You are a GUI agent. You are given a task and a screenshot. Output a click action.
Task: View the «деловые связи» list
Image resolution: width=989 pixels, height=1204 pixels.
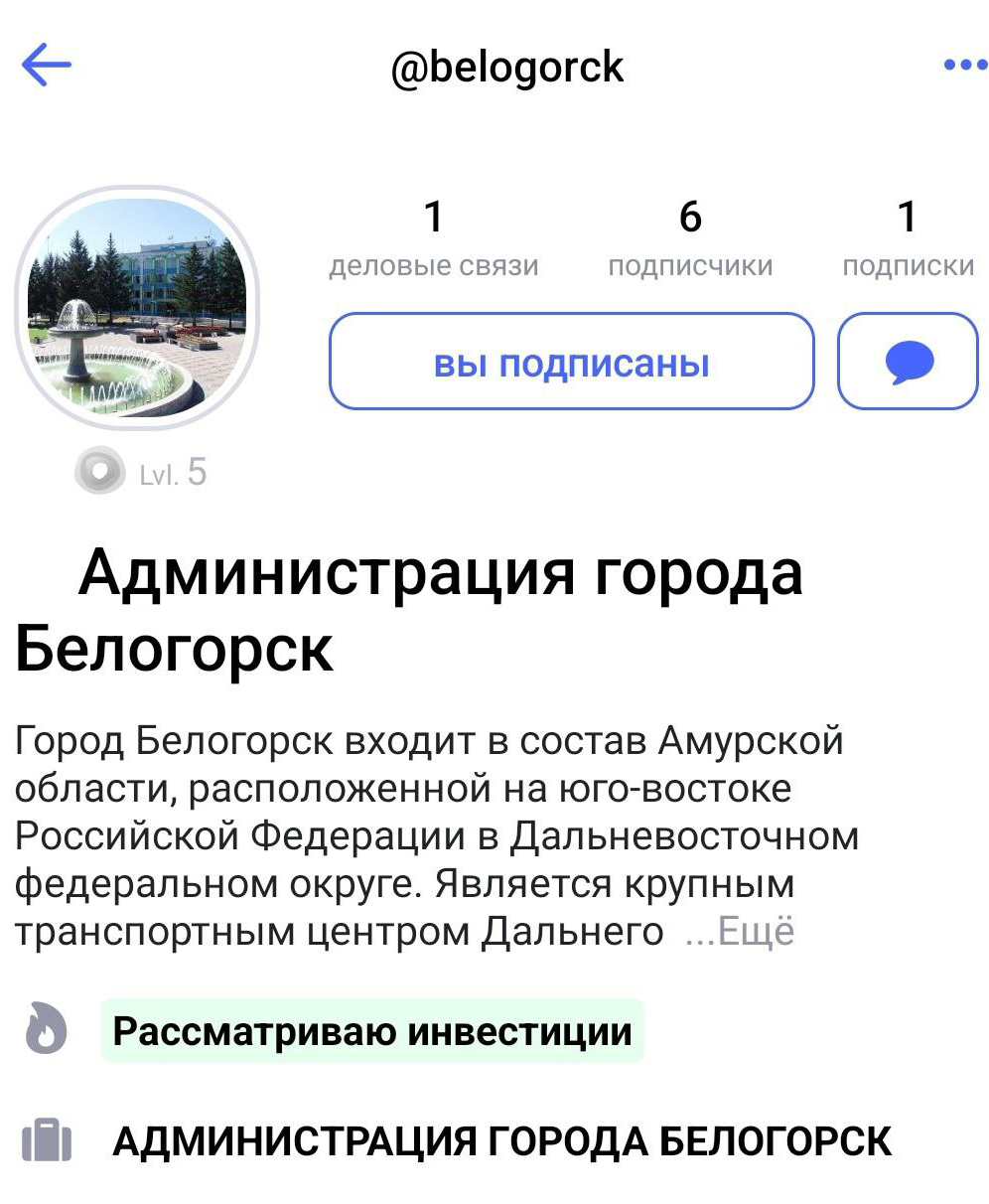[x=434, y=238]
